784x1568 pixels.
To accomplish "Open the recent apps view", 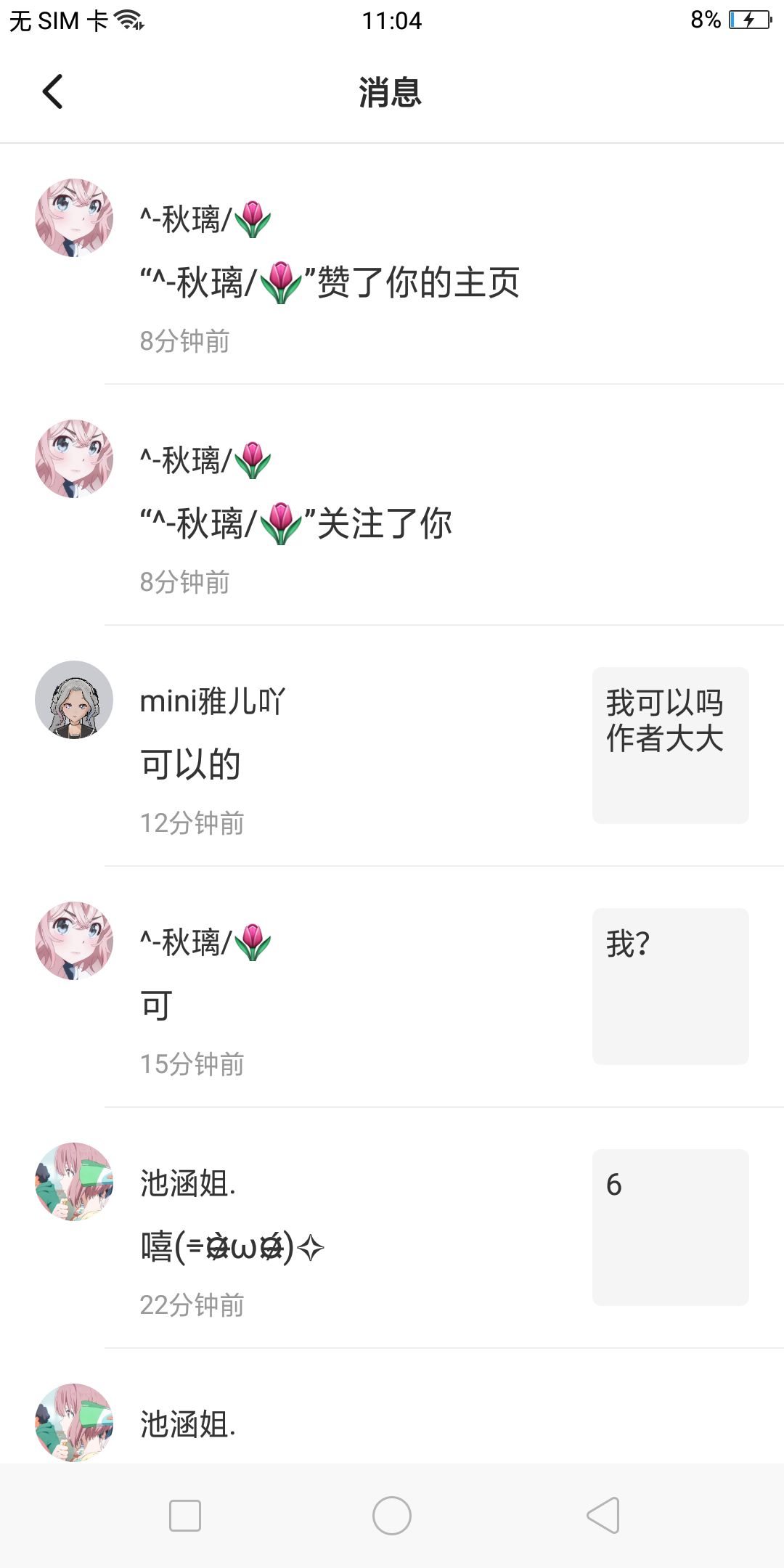I will 184,1516.
